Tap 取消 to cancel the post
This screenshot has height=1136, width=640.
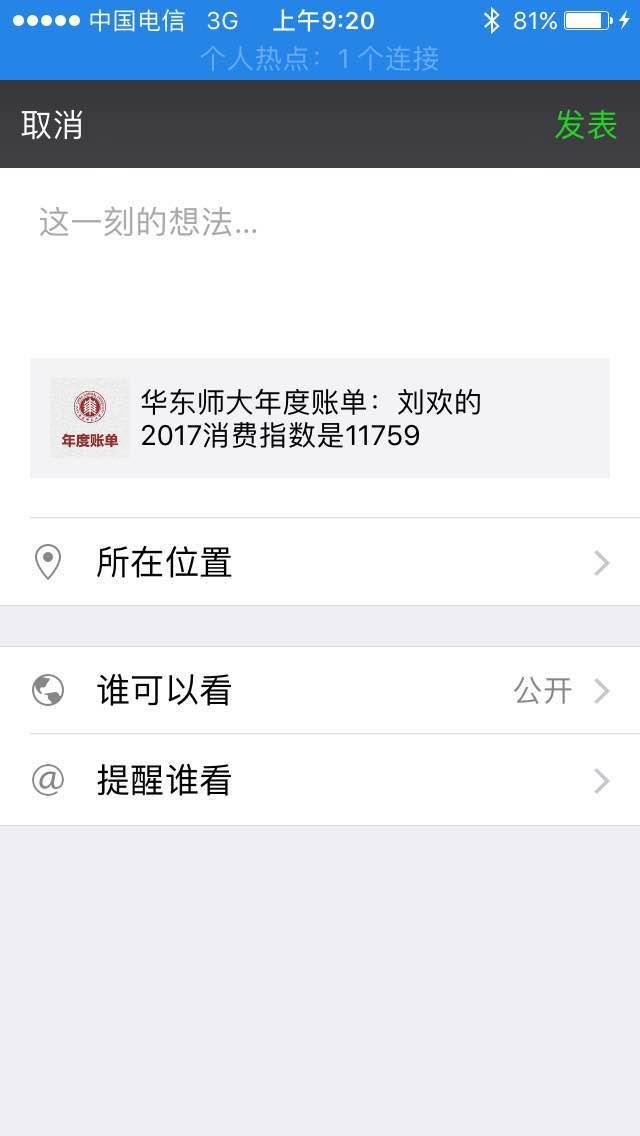coord(52,125)
